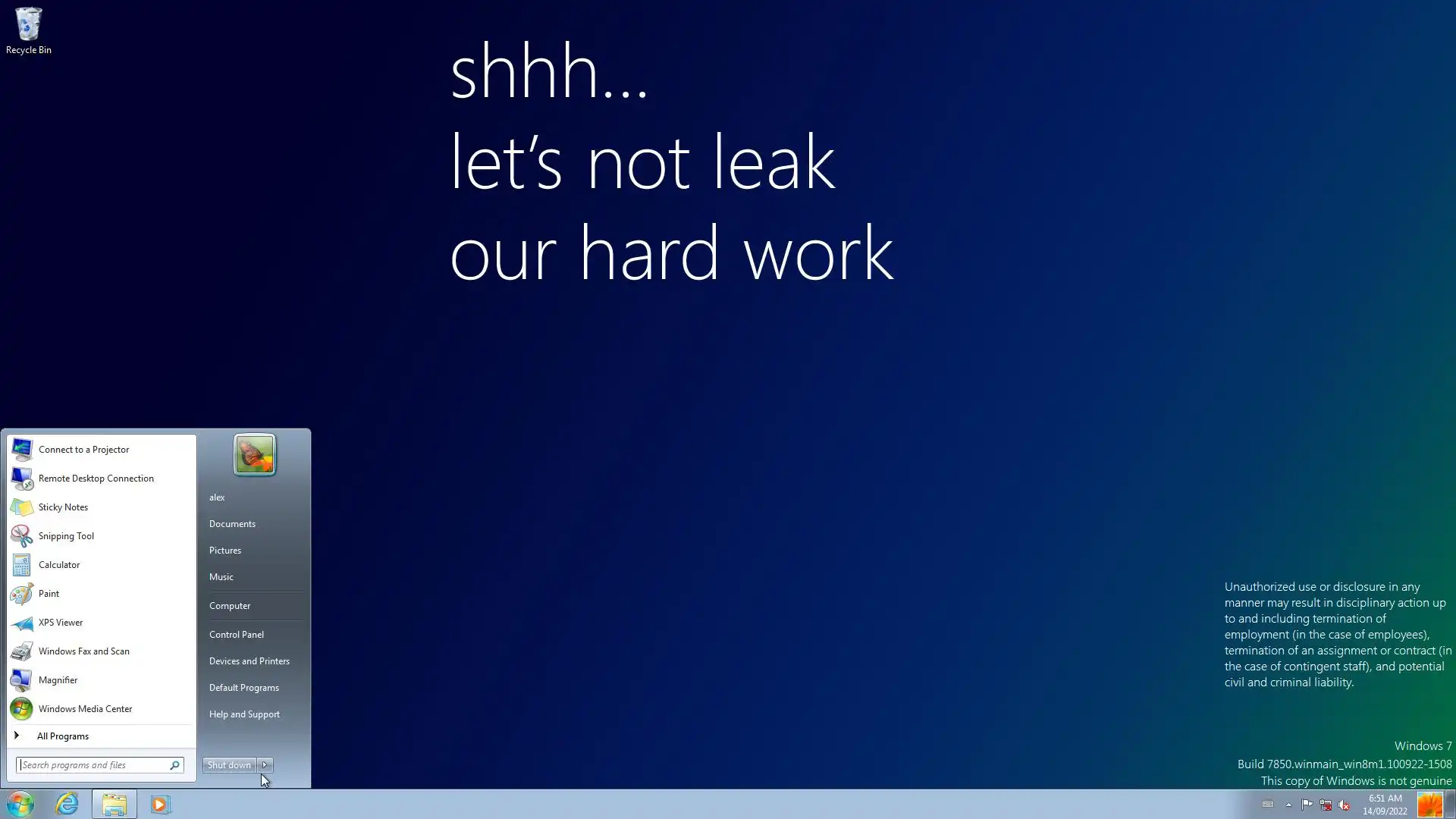Open Help and Support

(244, 714)
